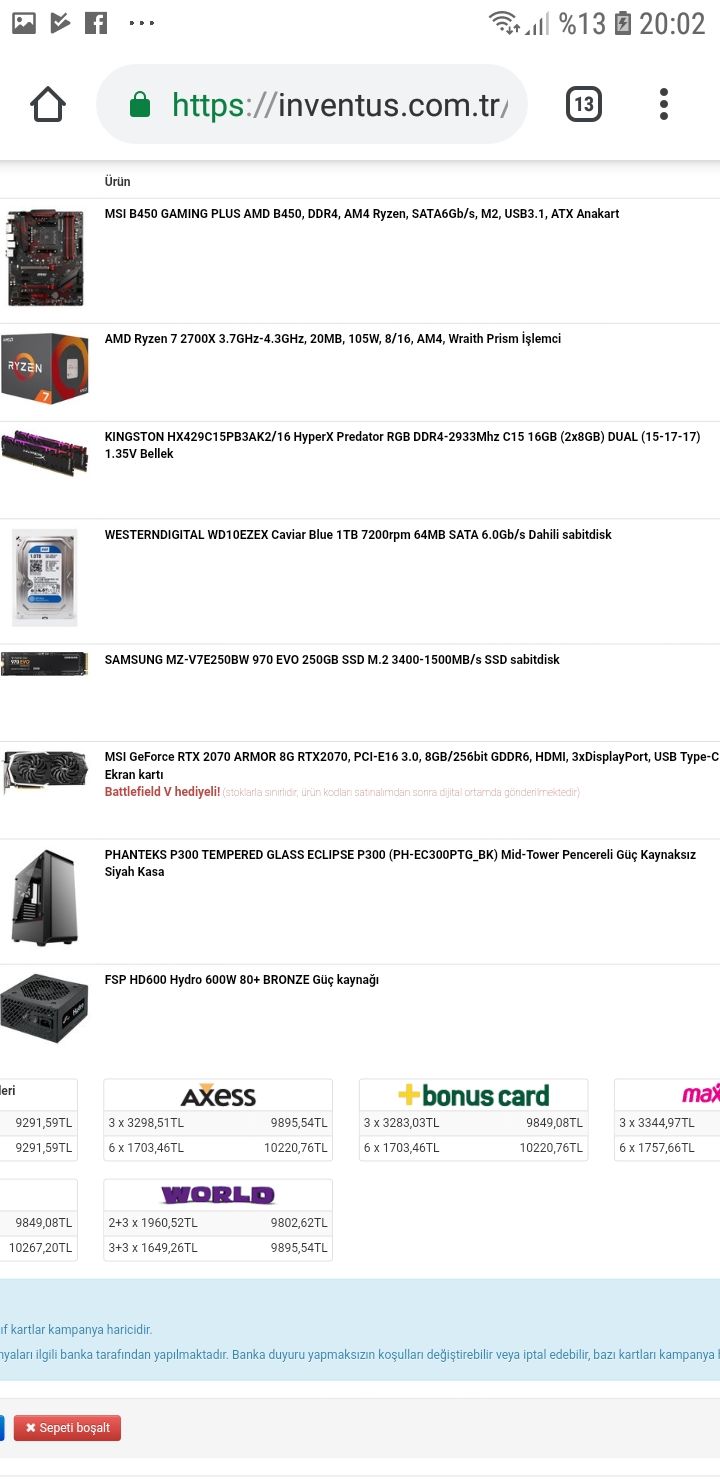The height and width of the screenshot is (1480, 720).
Task: Tap the Phanteks P300 case image
Action: 45,897
